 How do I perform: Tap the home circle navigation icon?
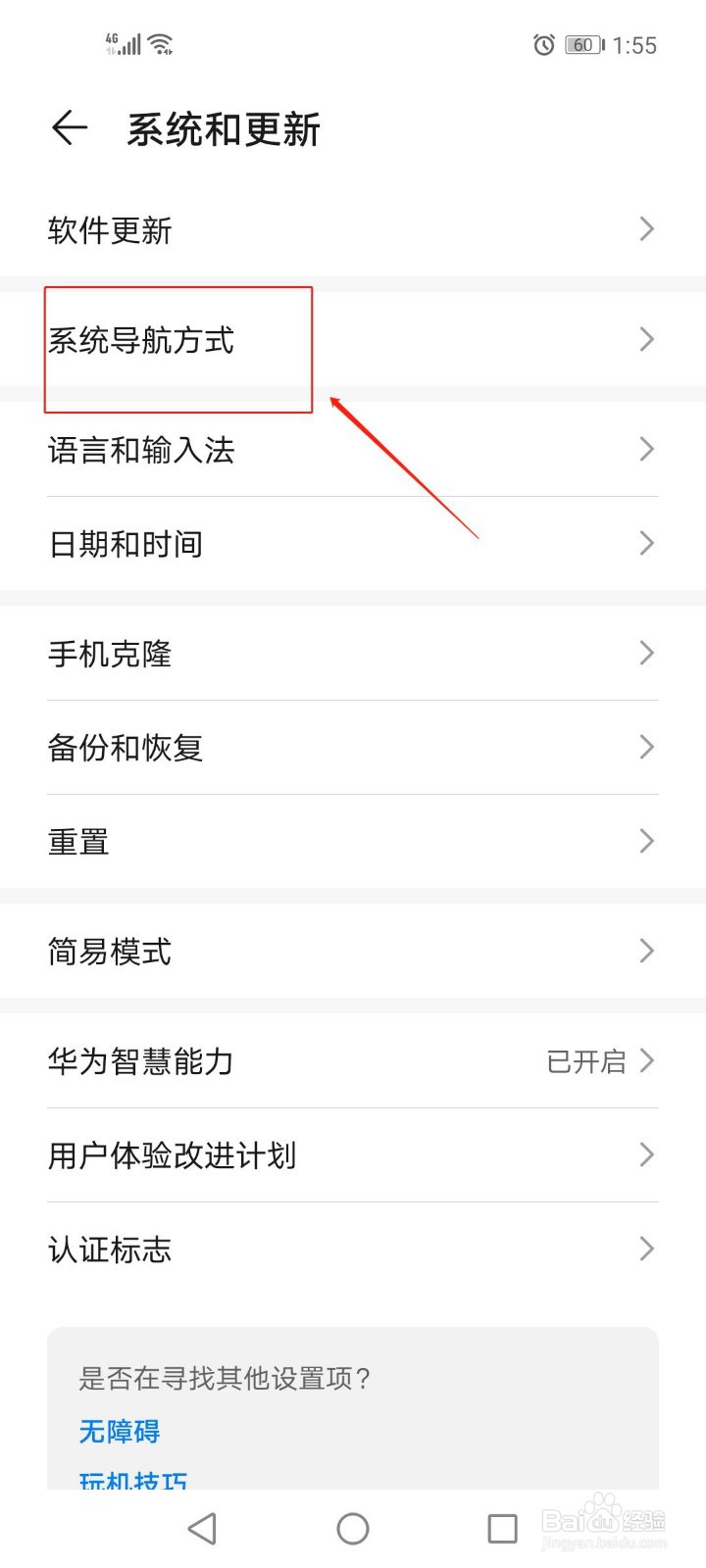352,1527
